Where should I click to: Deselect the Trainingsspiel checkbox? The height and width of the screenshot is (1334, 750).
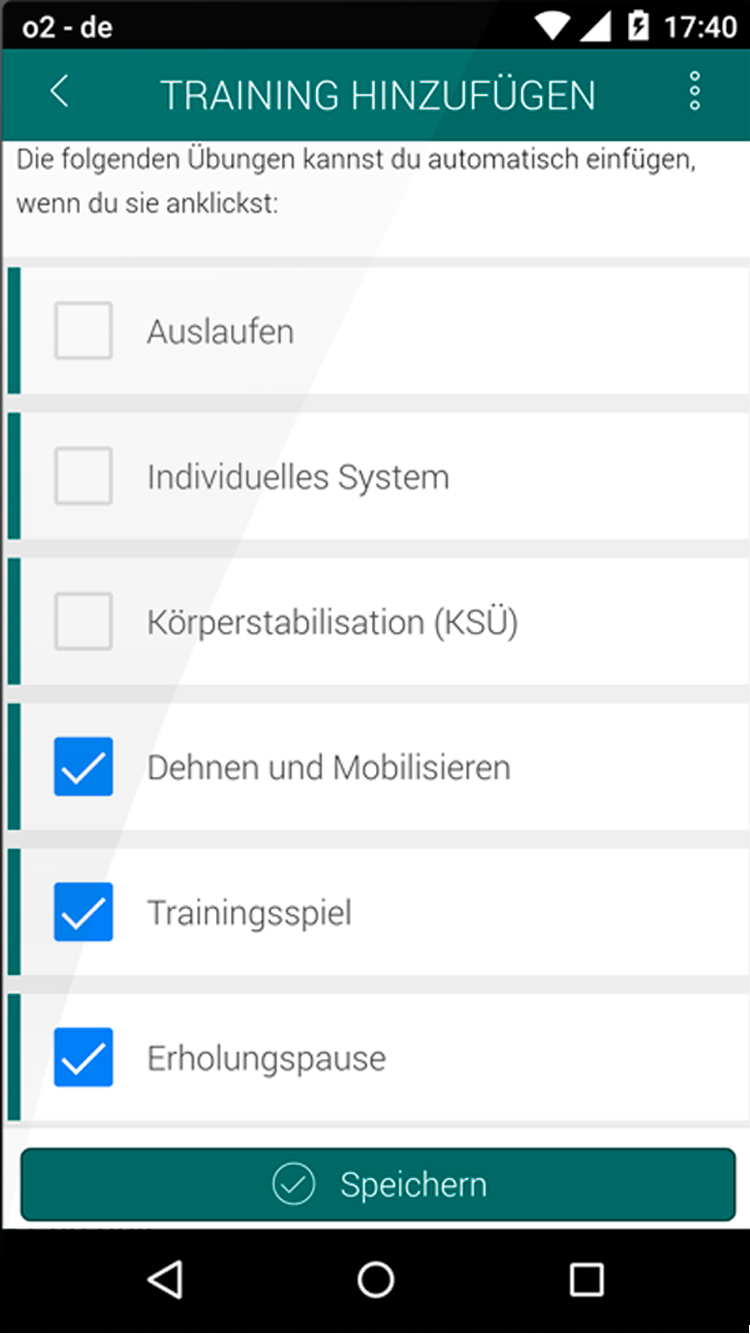tap(83, 912)
